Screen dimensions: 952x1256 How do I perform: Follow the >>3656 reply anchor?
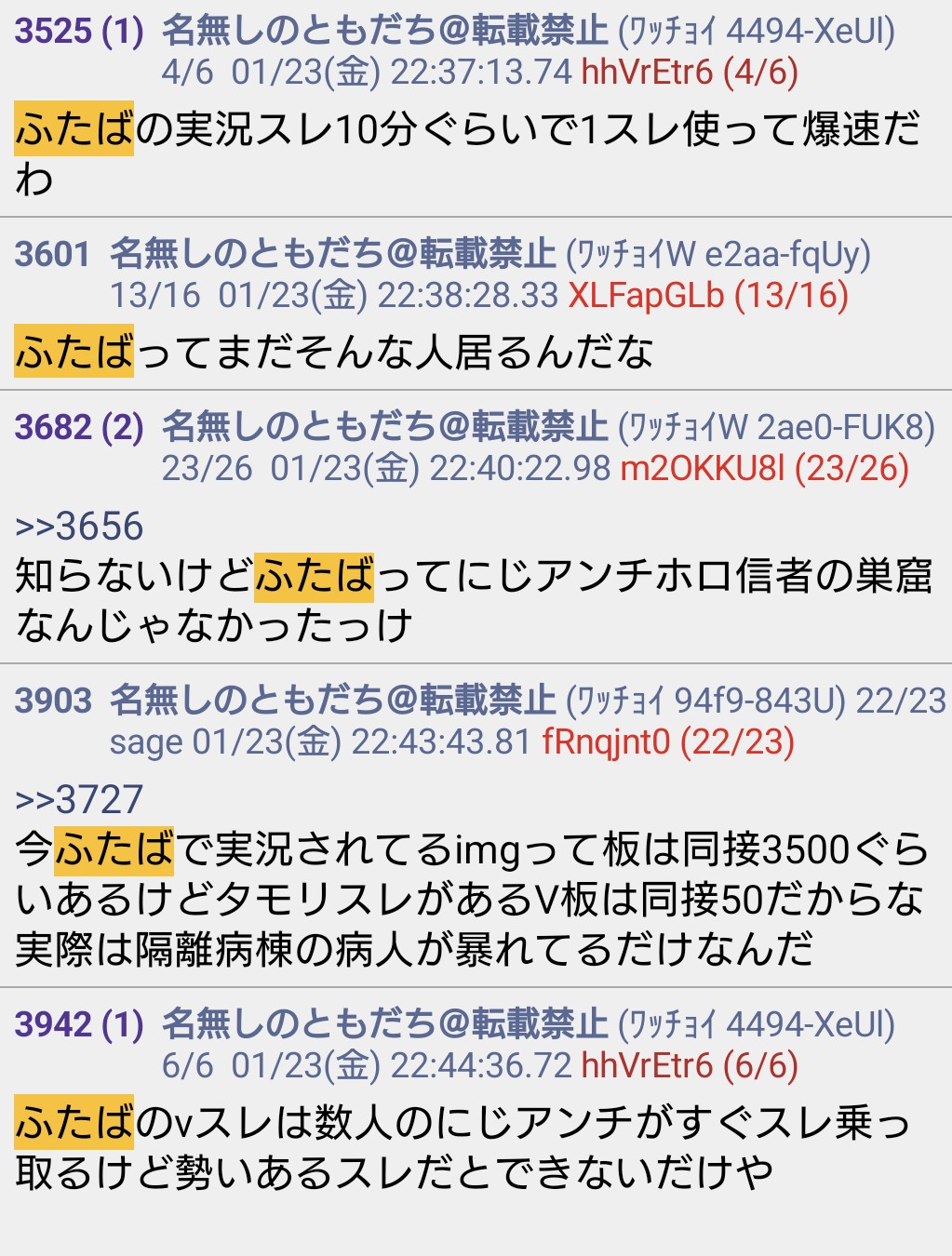pos(79,527)
